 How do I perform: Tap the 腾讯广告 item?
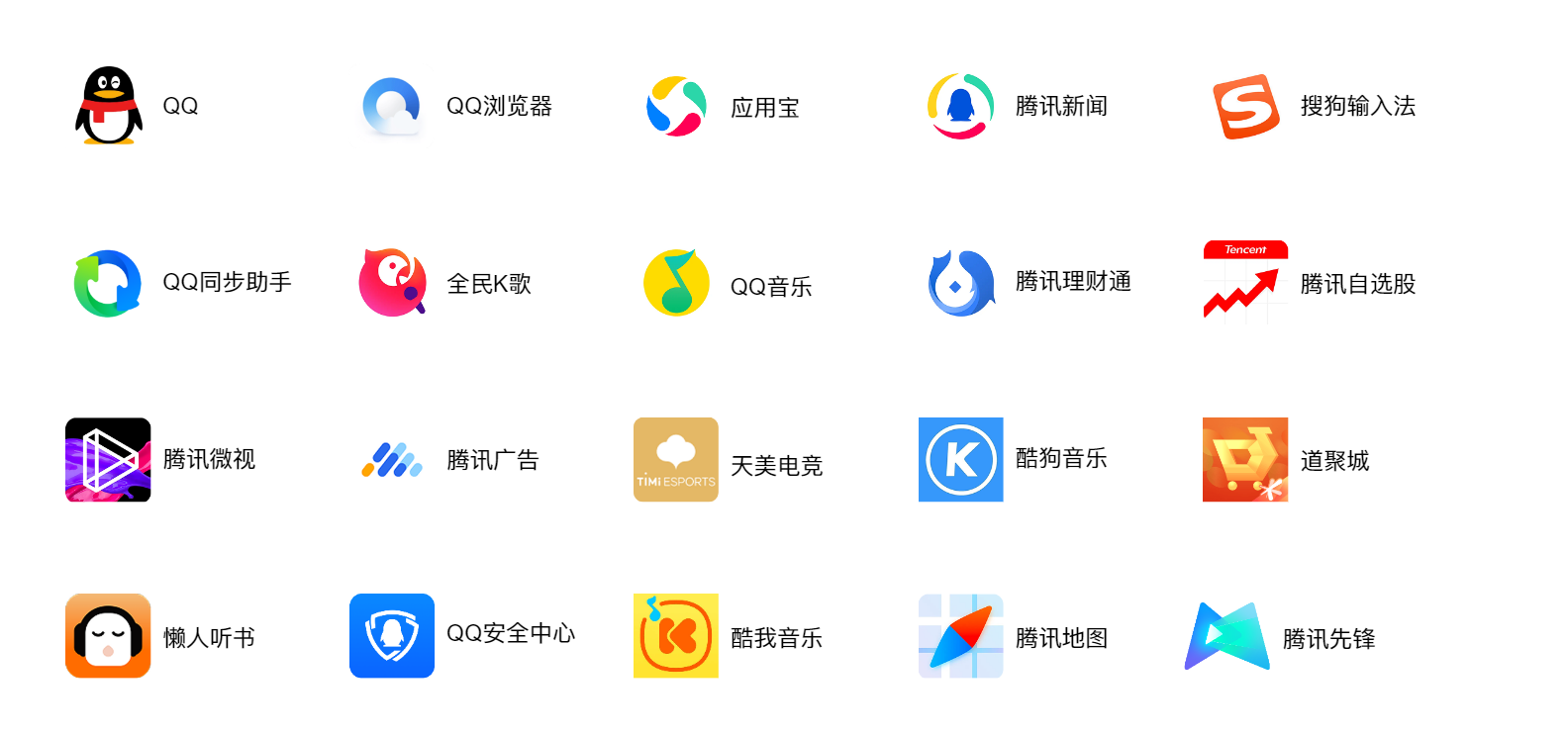[392, 460]
